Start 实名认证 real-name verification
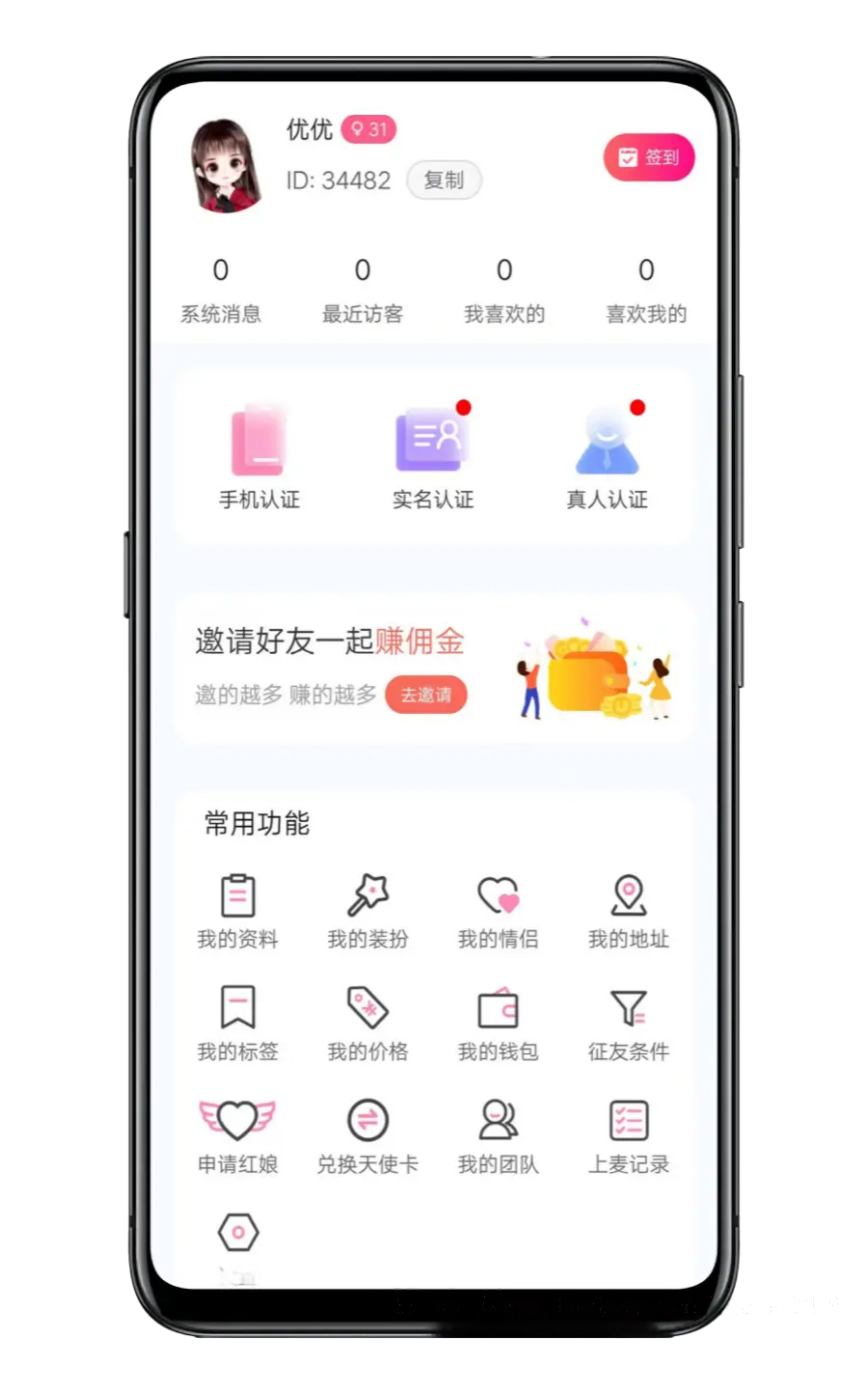The width and height of the screenshot is (868, 1394). pos(433,456)
